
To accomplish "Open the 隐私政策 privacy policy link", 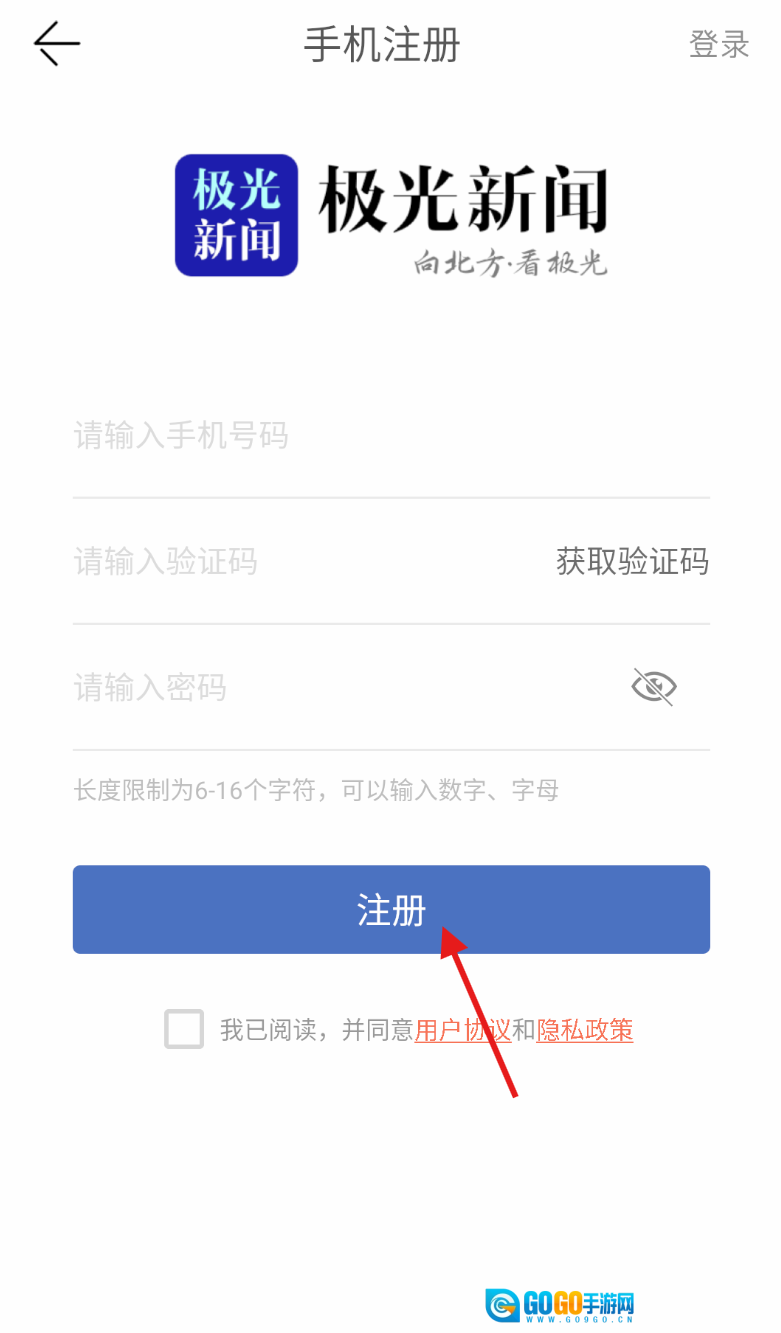I will pyautogui.click(x=585, y=1030).
